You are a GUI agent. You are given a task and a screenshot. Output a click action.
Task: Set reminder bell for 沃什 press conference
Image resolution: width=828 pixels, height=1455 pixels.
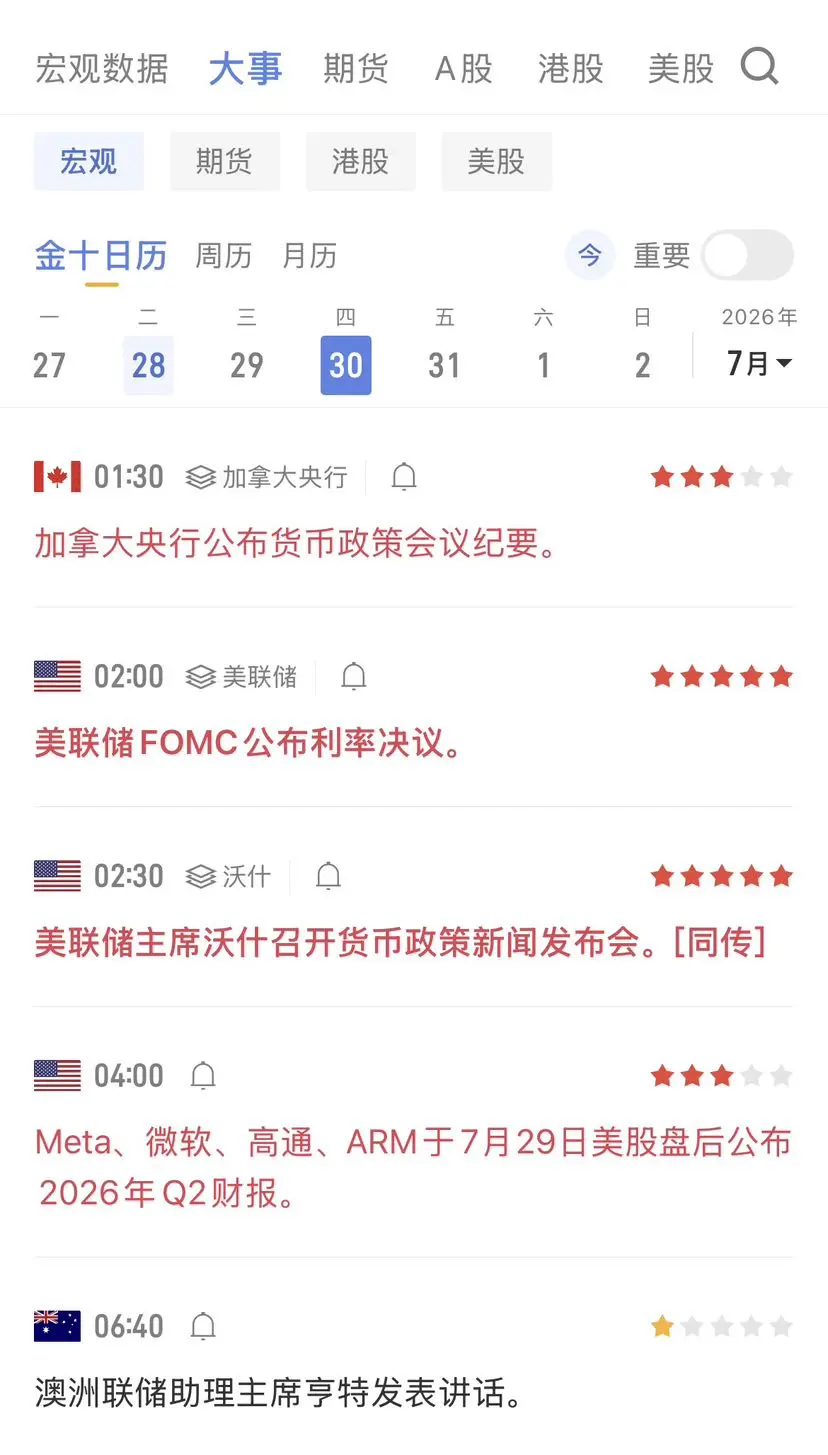328,877
